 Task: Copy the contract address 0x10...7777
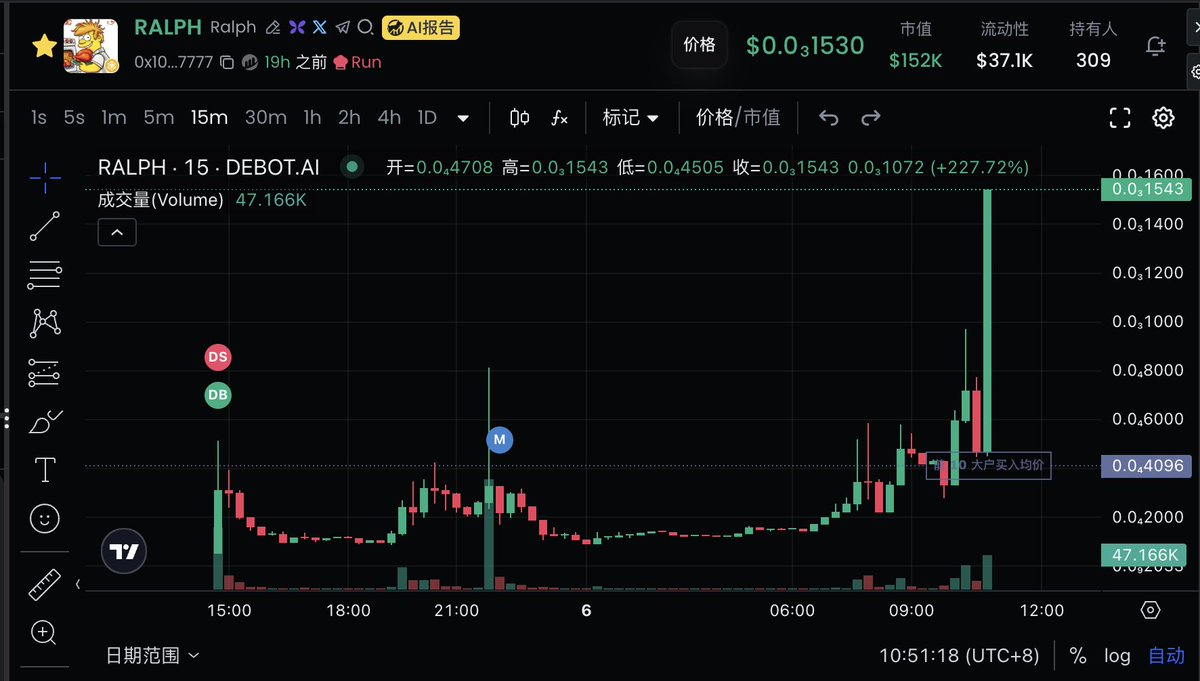click(x=227, y=62)
